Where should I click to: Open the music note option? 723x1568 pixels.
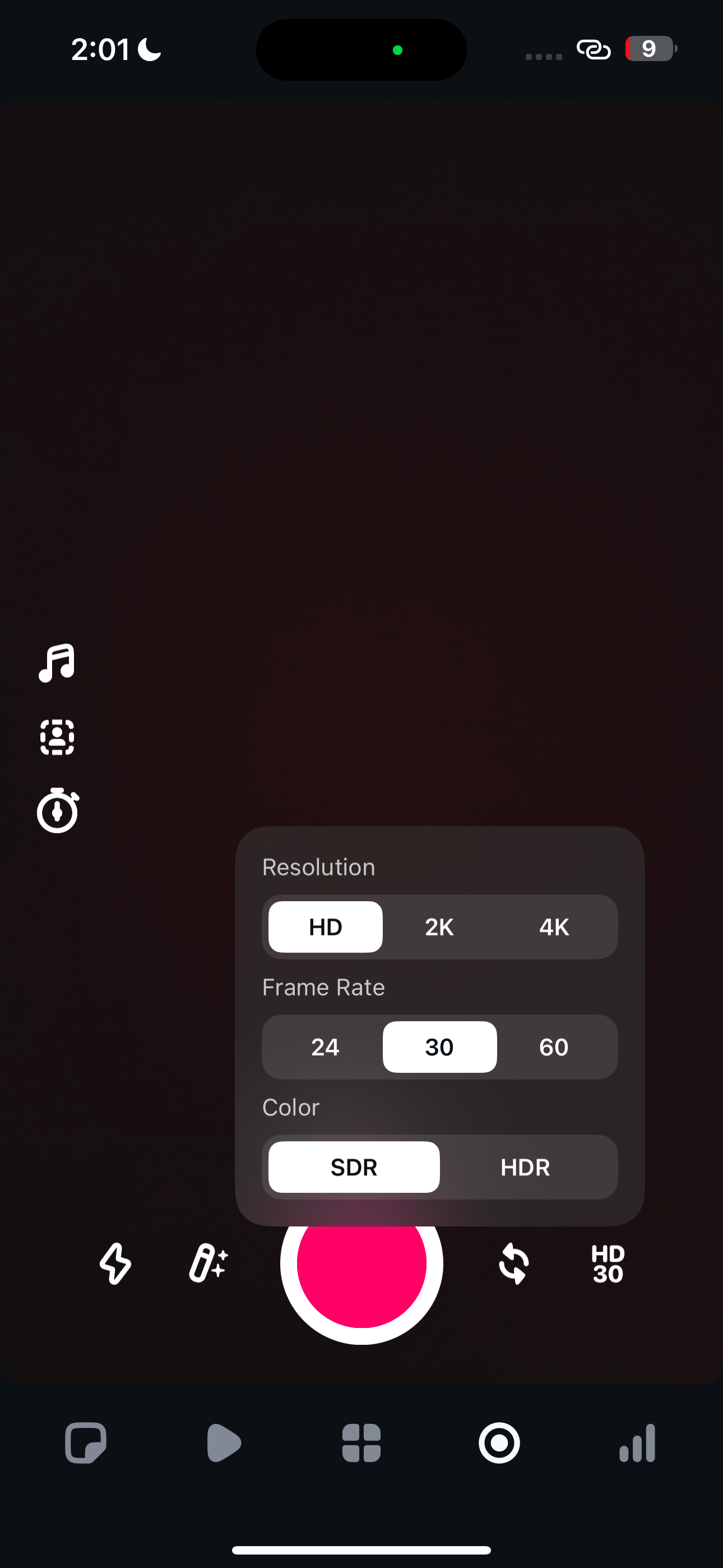point(57,663)
